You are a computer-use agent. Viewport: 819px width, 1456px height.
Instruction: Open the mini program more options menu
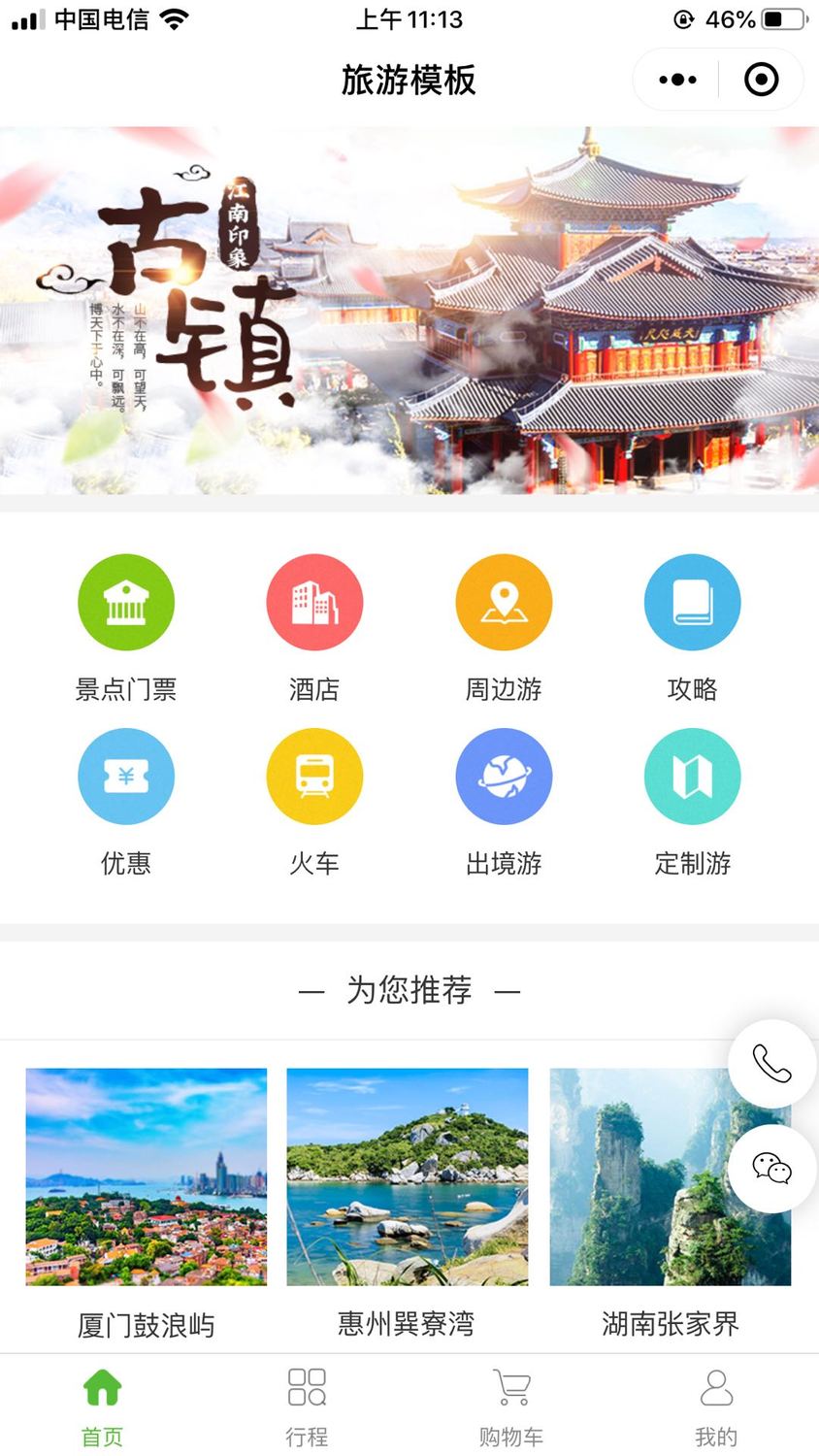tap(677, 80)
